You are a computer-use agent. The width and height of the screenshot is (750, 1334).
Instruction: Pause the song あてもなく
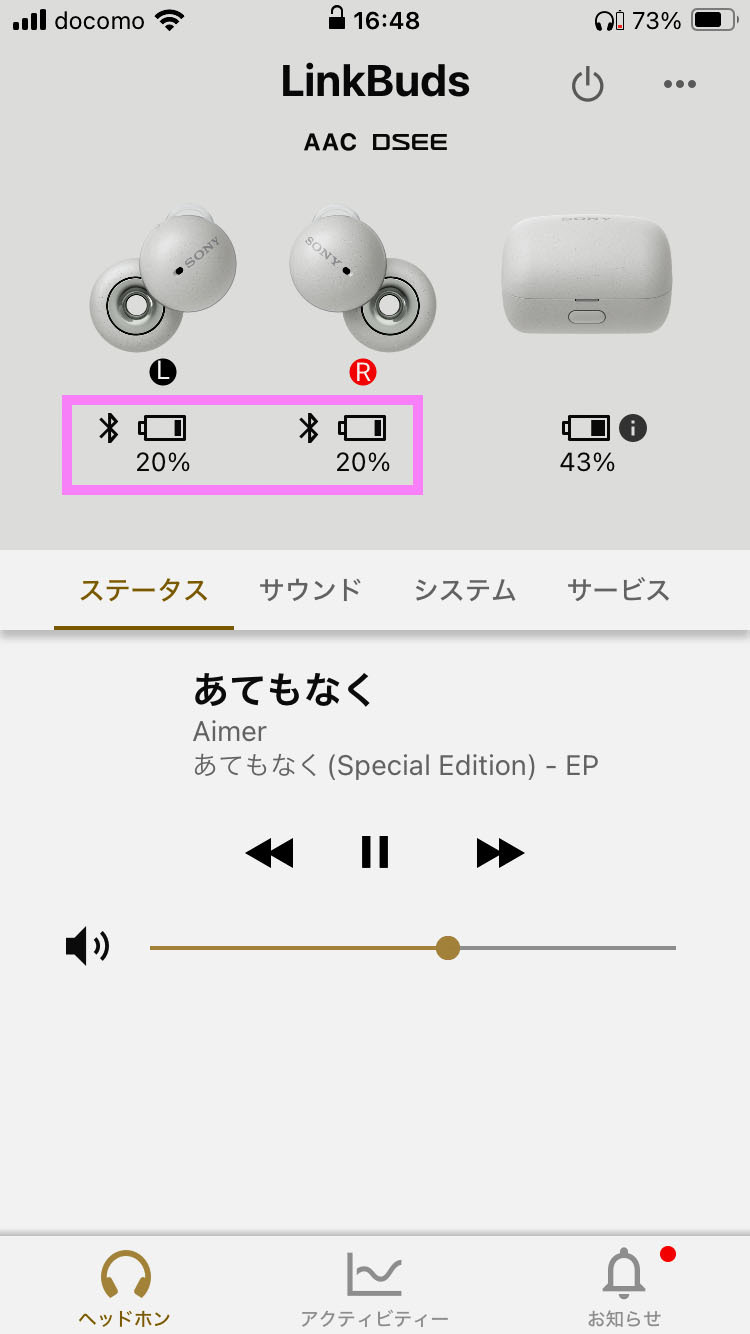[375, 853]
